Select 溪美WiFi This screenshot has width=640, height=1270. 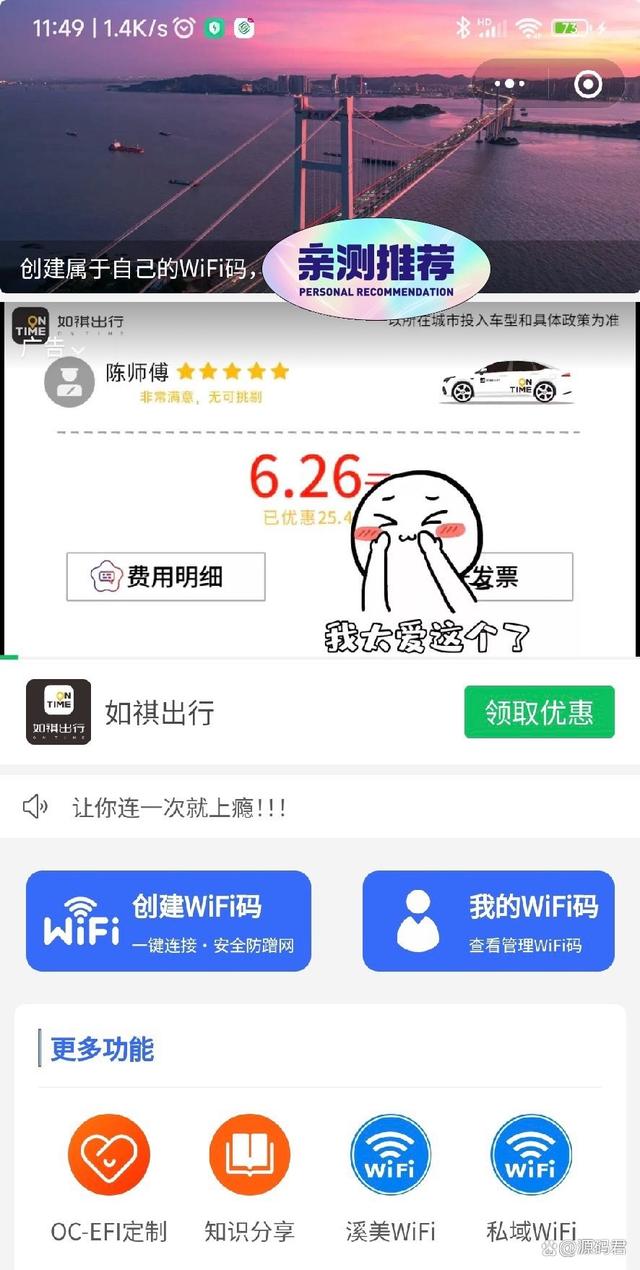[390, 1178]
